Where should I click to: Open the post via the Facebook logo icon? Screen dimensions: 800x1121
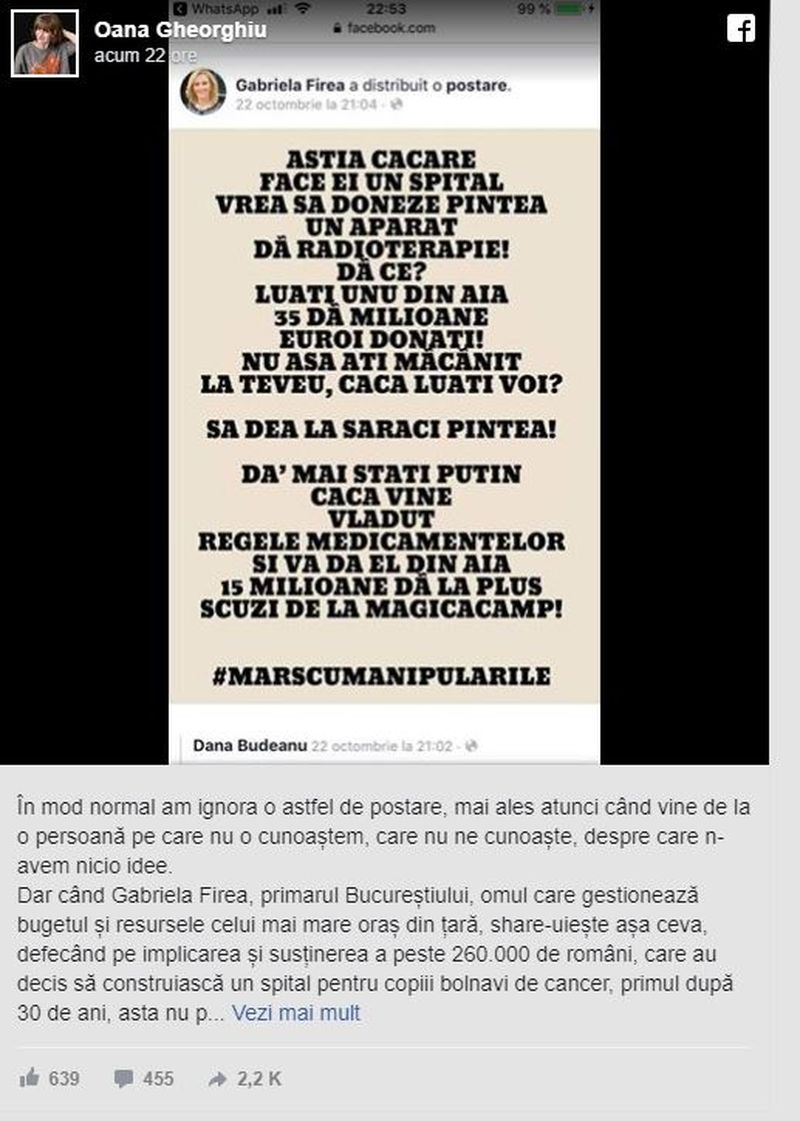(740, 29)
